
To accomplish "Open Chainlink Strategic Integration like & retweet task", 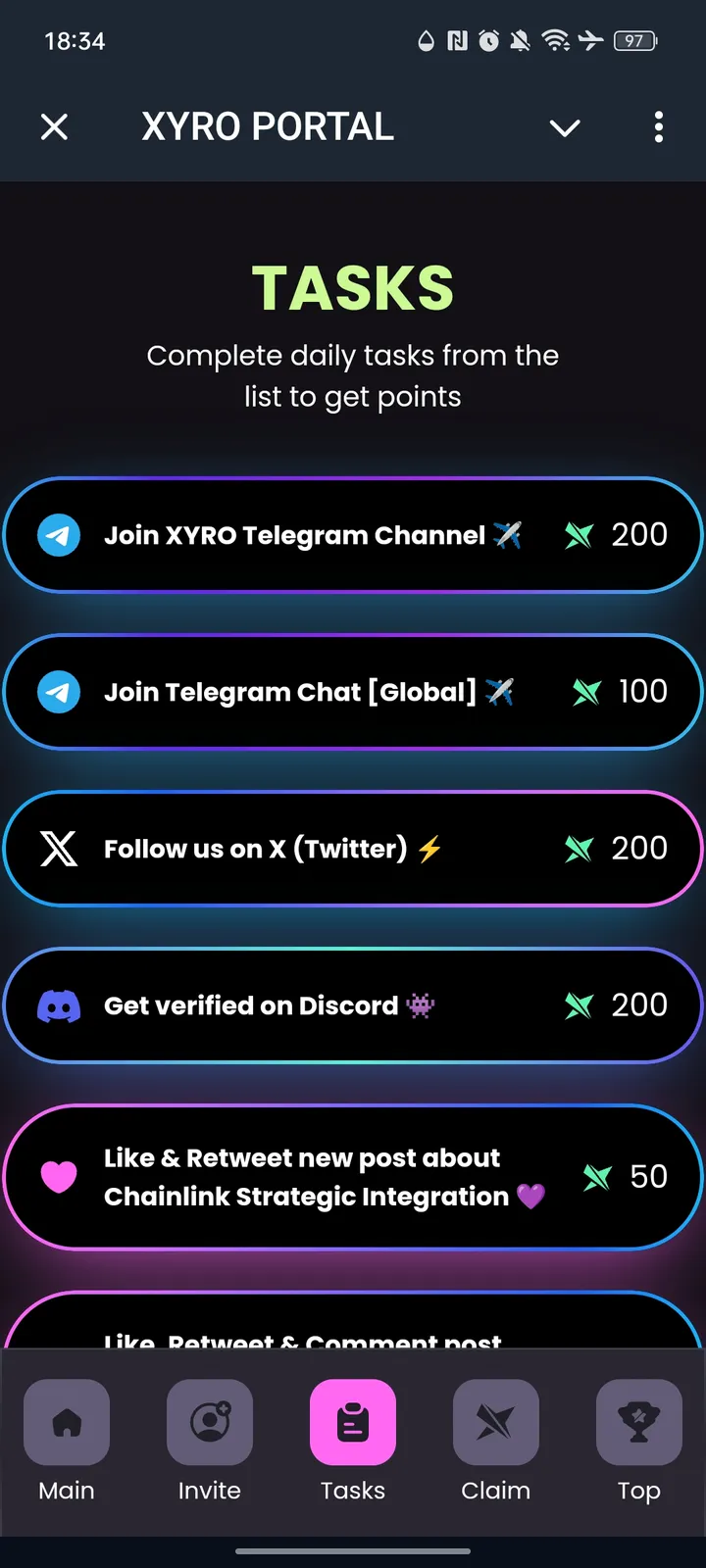I will pos(353,1177).
